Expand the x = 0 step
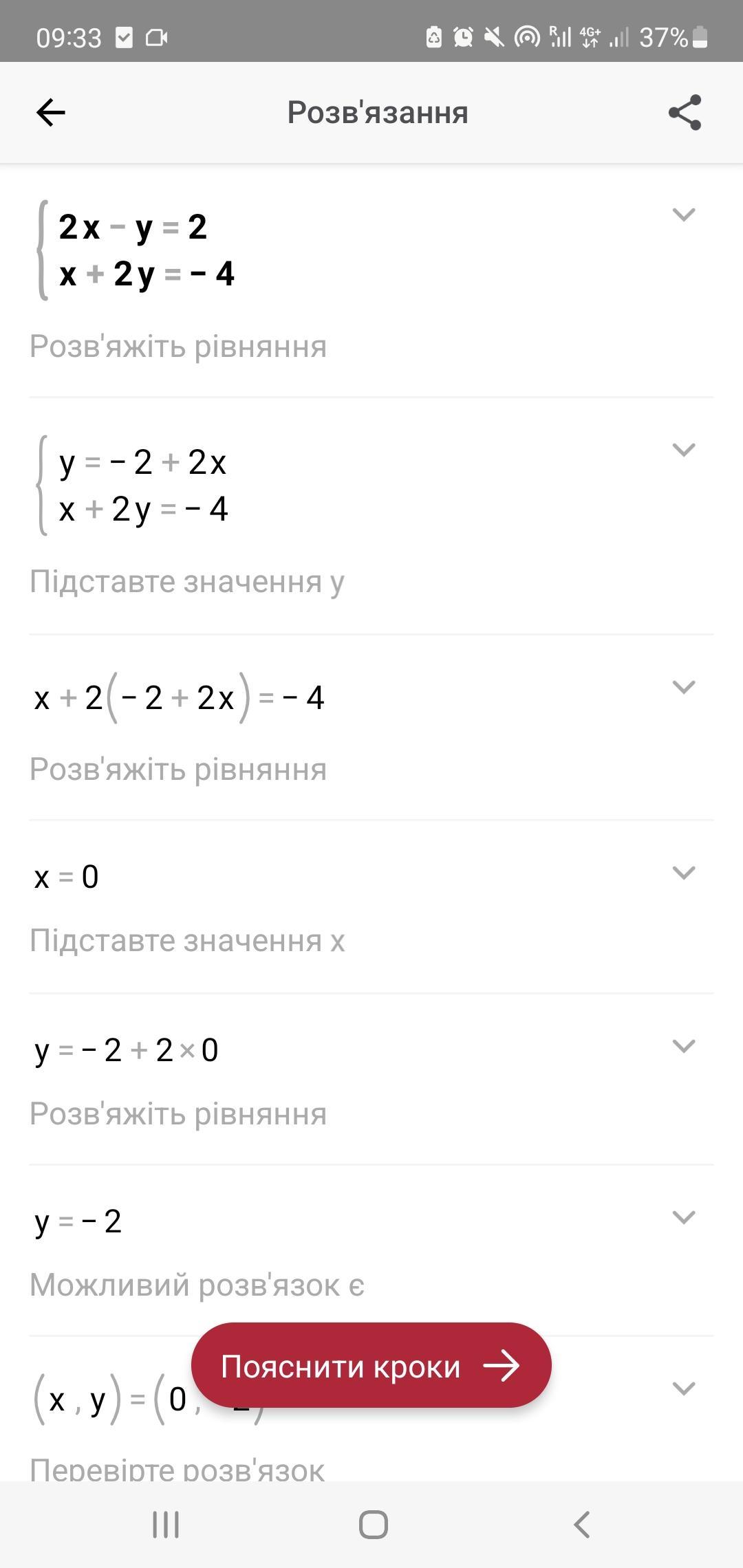 pos(683,873)
